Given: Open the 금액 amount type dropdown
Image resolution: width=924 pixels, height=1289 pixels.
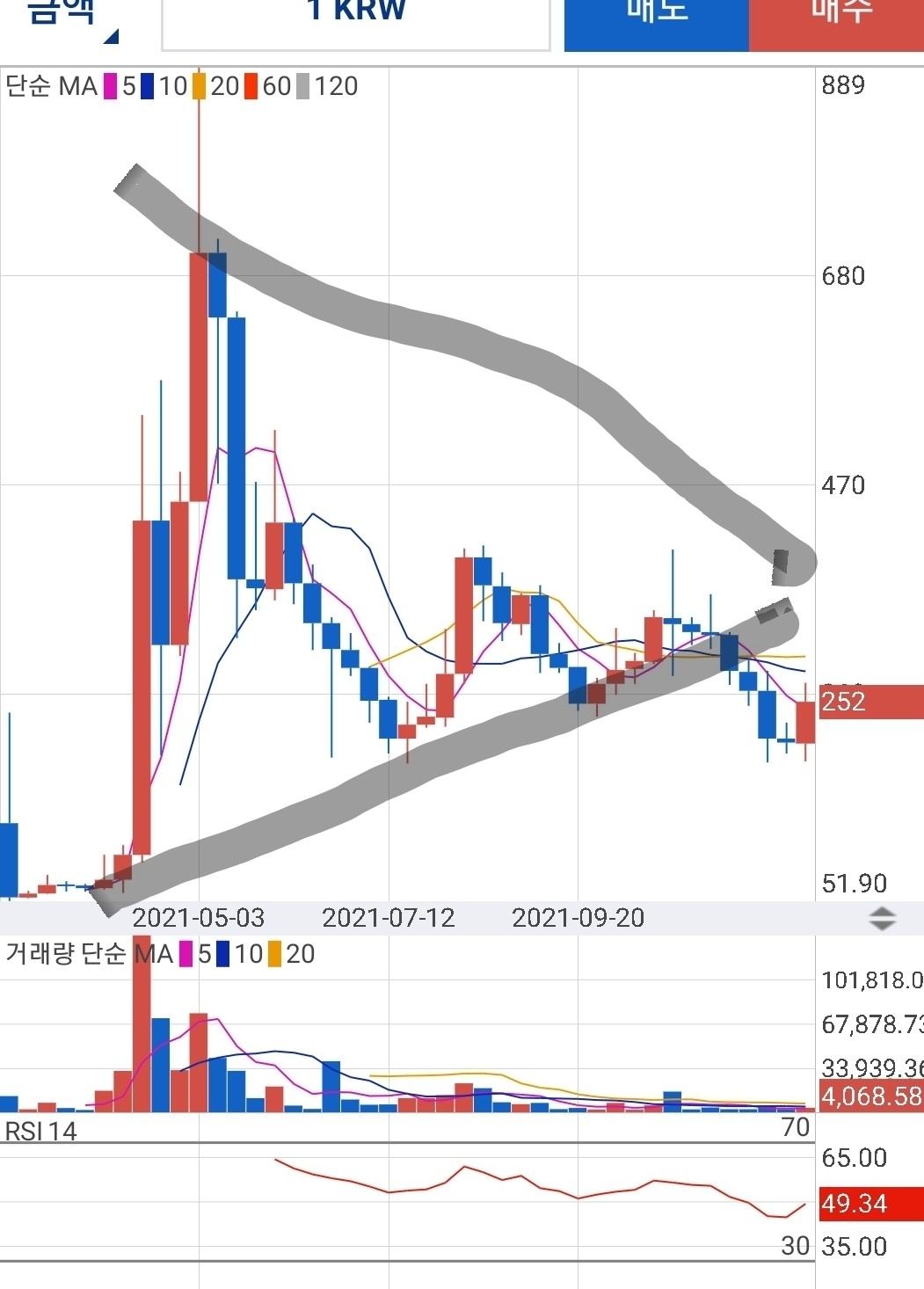Looking at the screenshot, I should pos(70,19).
